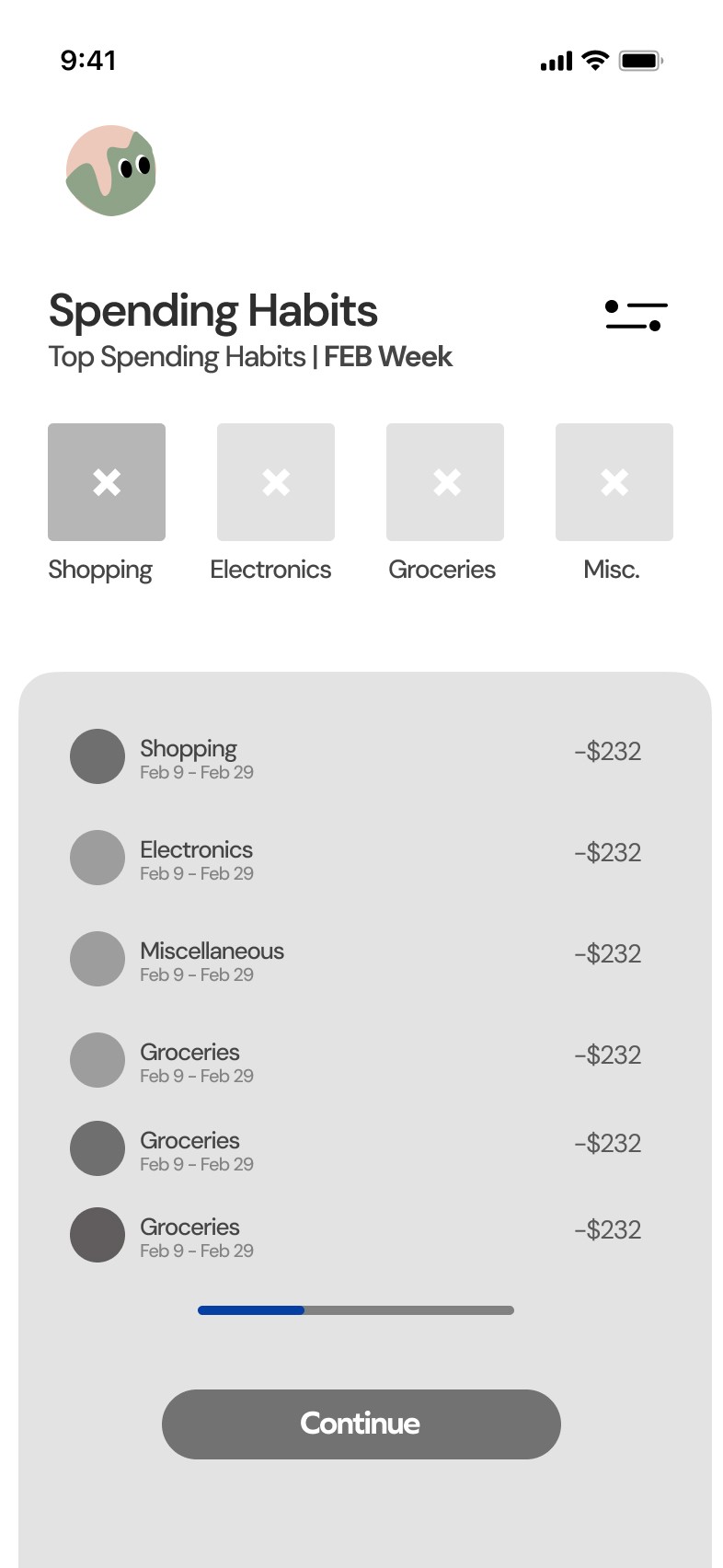Tap the Continue button
723x1568 pixels.
[x=361, y=1424]
